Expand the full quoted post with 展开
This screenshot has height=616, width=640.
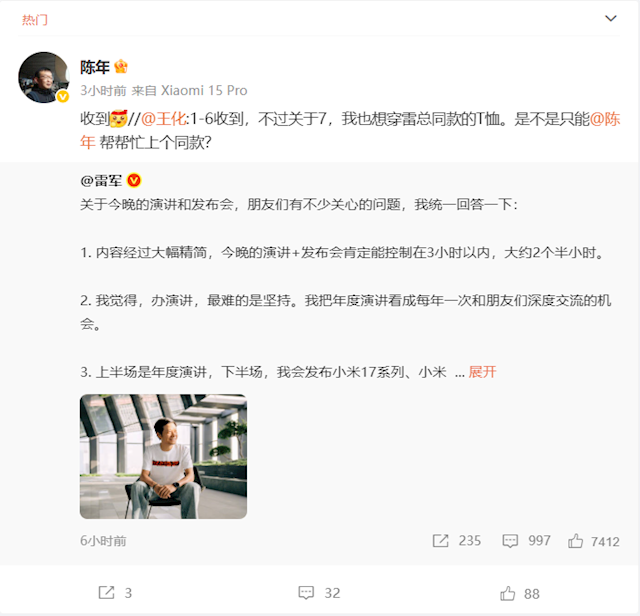pos(482,372)
